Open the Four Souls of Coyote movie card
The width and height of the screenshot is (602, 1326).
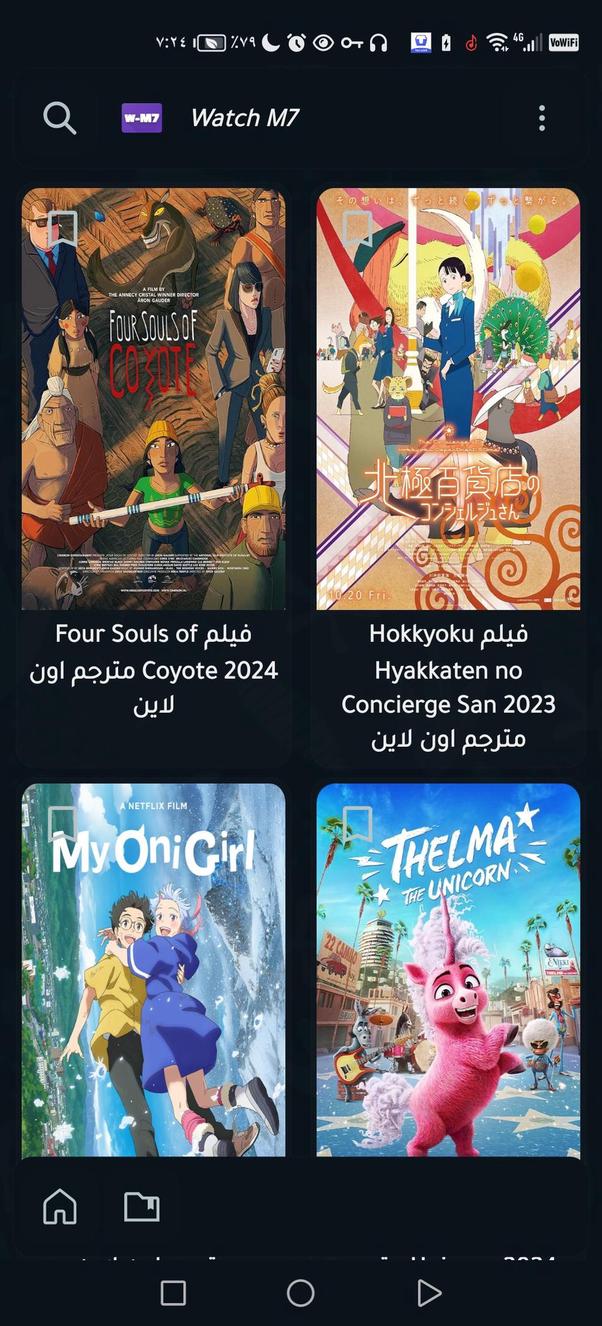pos(153,400)
